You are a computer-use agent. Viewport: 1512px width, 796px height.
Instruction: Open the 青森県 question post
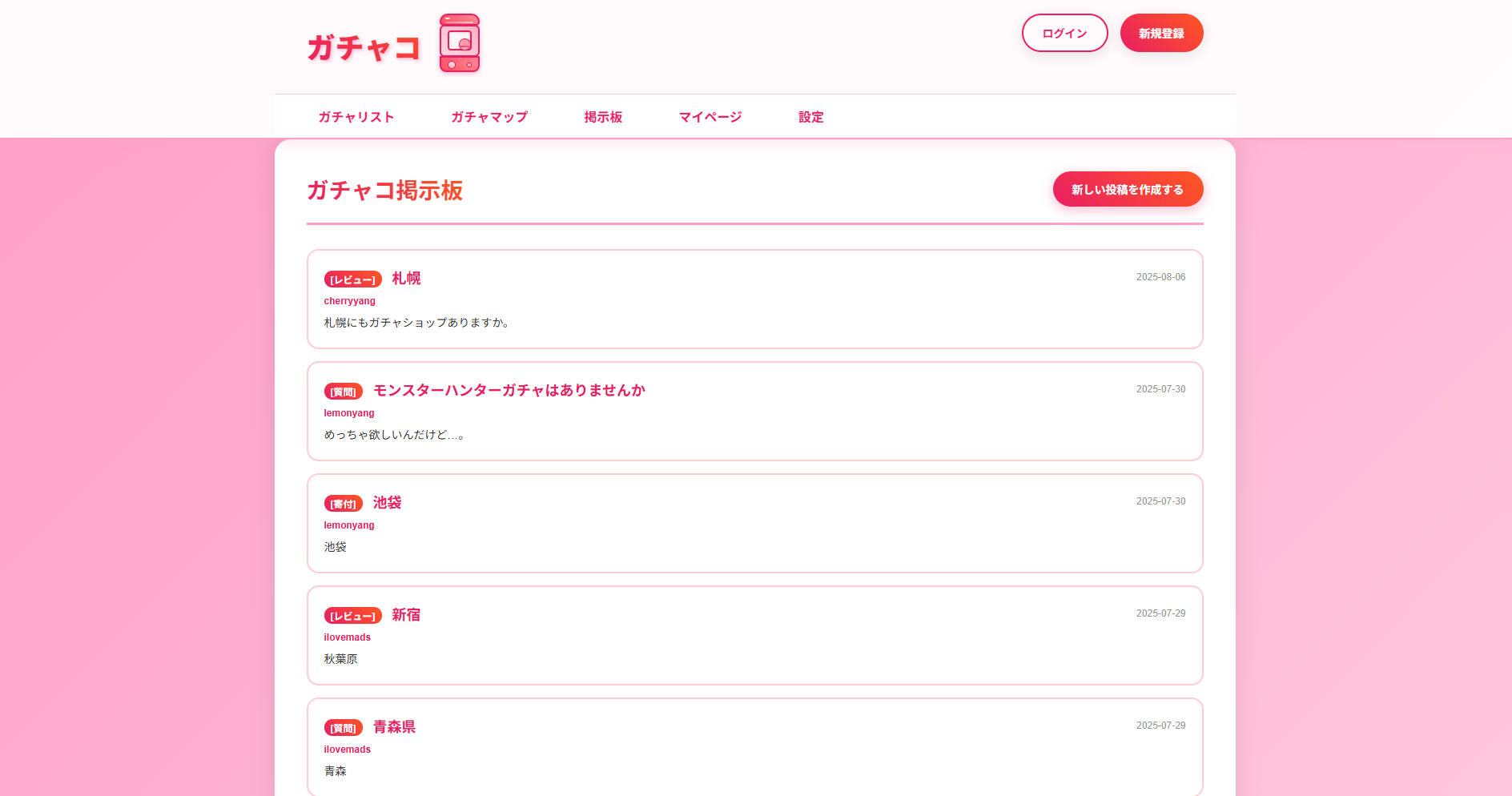pyautogui.click(x=394, y=727)
